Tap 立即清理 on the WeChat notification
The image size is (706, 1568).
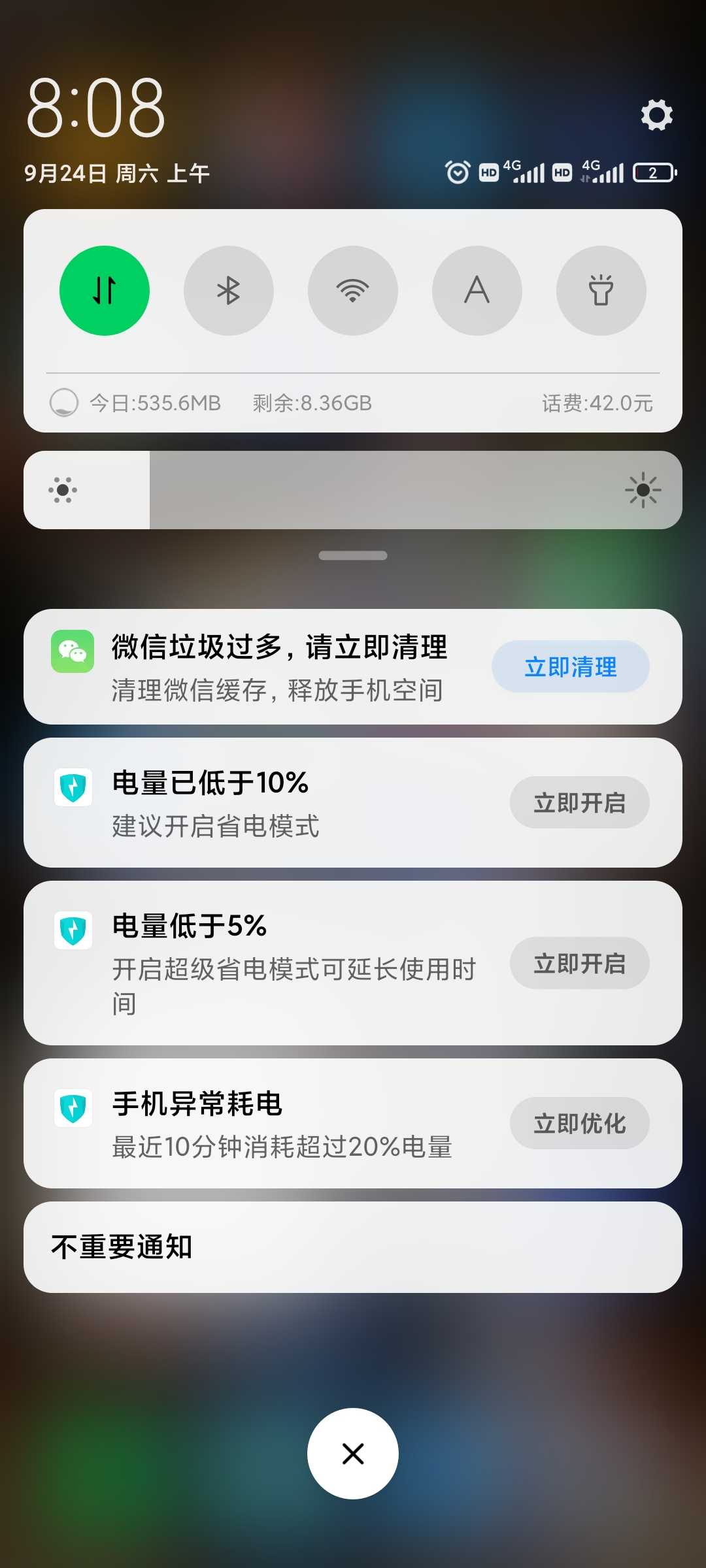pyautogui.click(x=571, y=666)
